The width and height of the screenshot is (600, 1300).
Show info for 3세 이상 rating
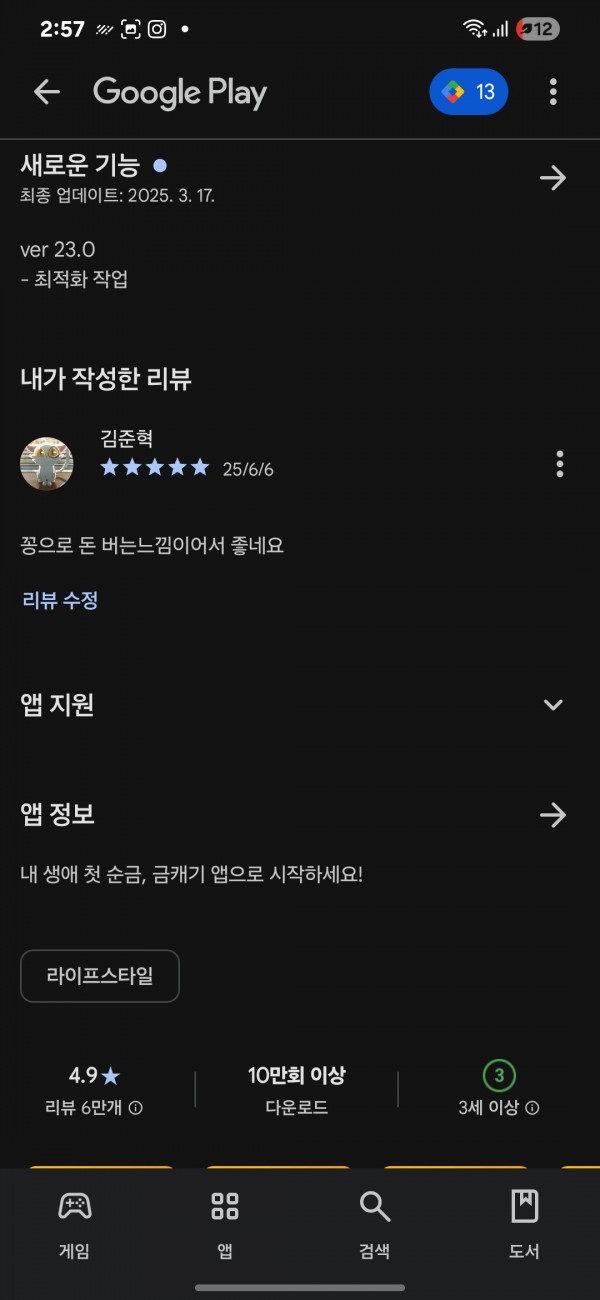(533, 1108)
